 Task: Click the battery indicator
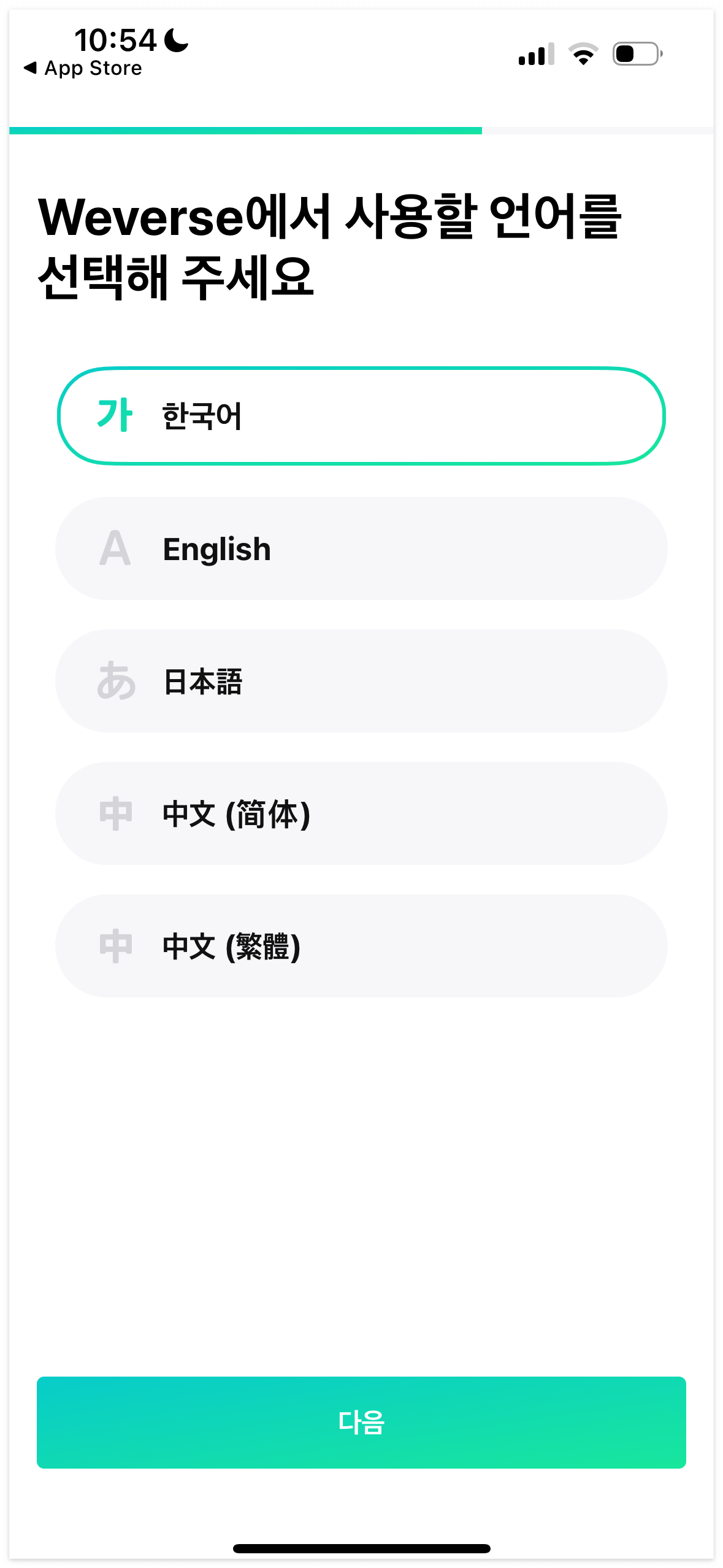(636, 54)
